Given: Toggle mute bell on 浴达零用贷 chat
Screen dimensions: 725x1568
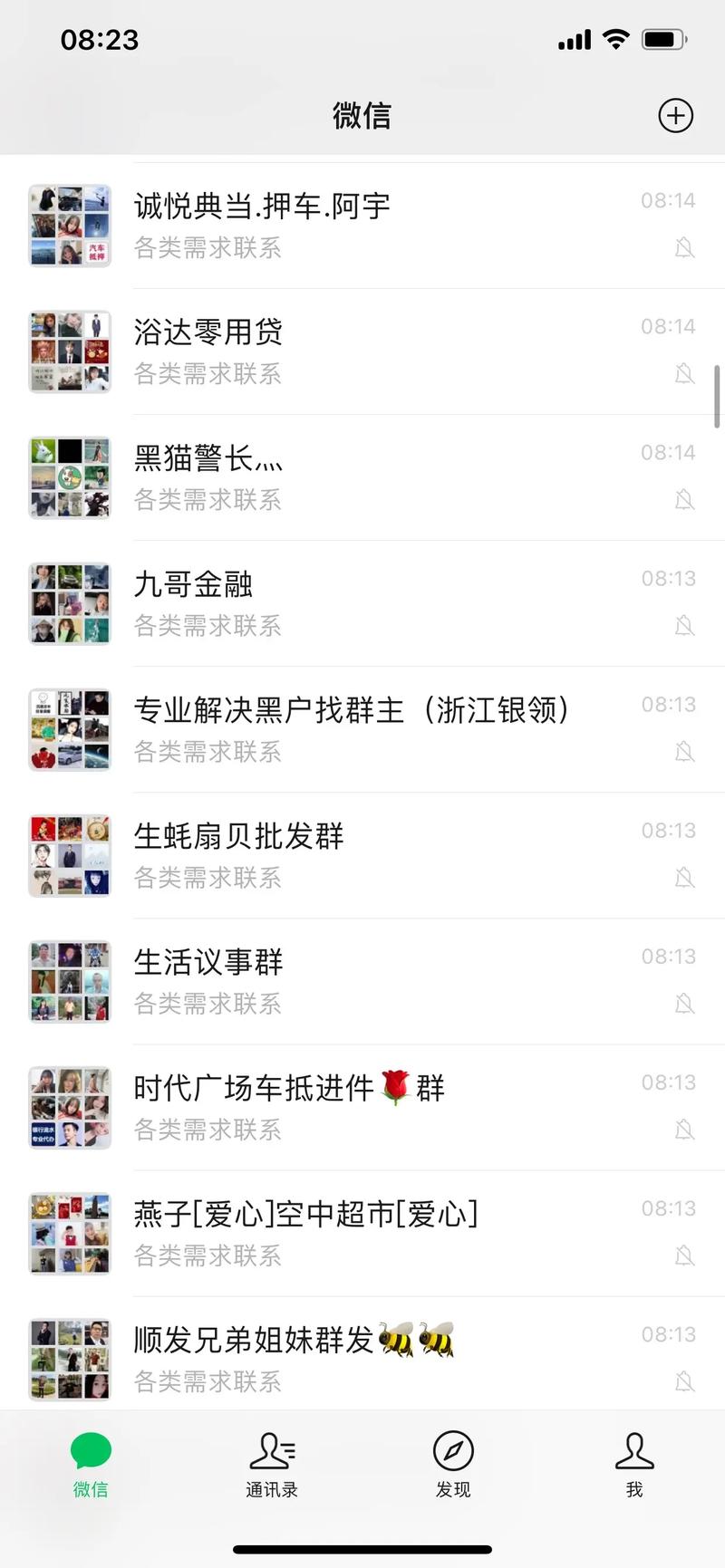Looking at the screenshot, I should 687,373.
